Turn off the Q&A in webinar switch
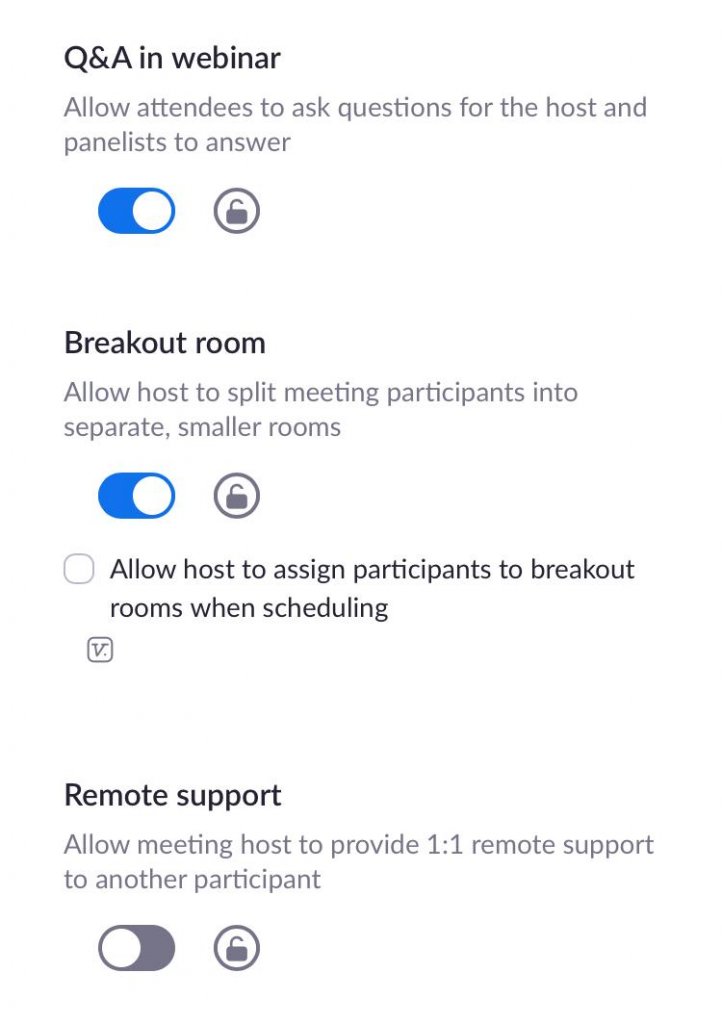The image size is (722, 1024). [136, 212]
